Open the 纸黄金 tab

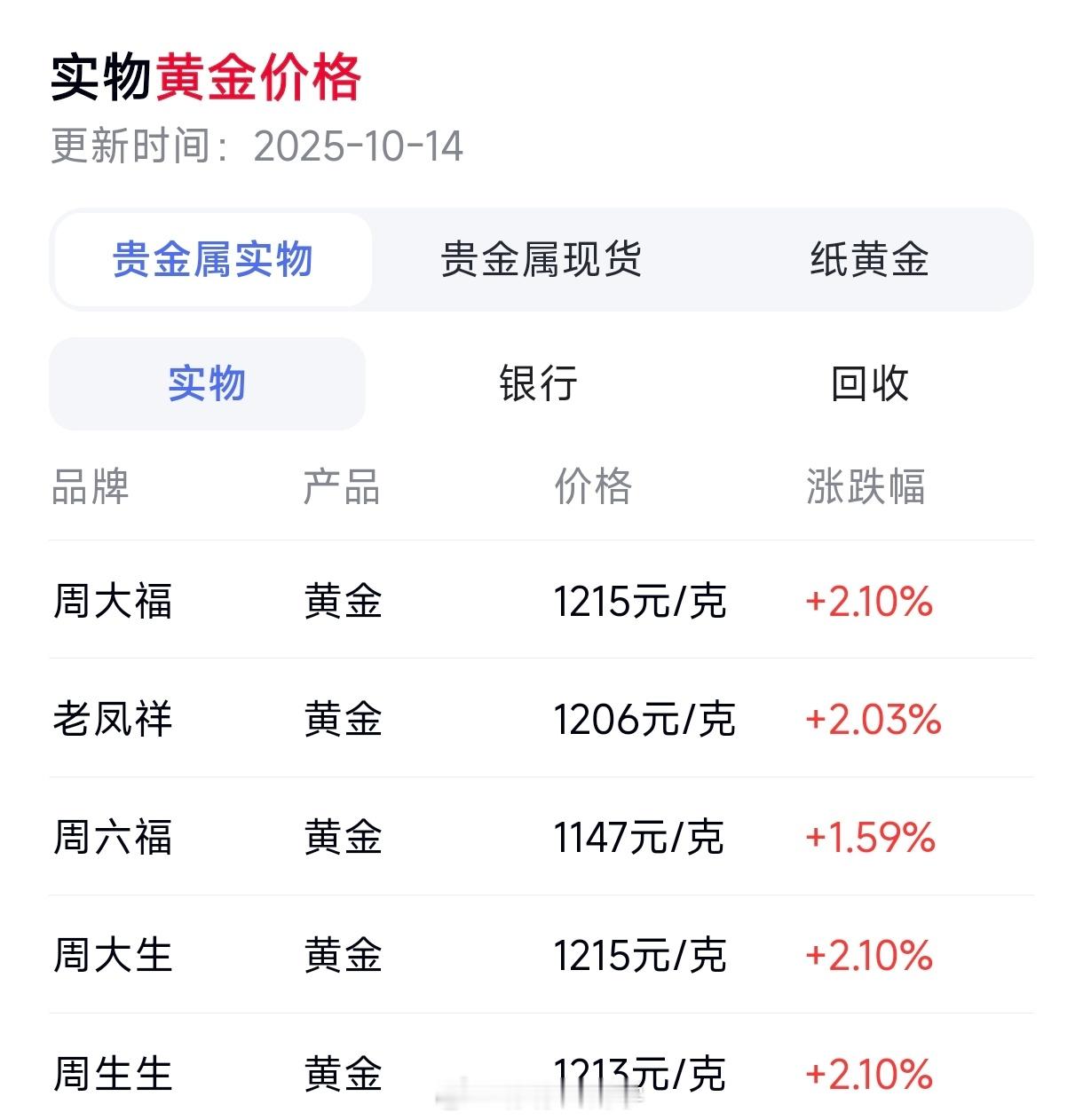[869, 260]
